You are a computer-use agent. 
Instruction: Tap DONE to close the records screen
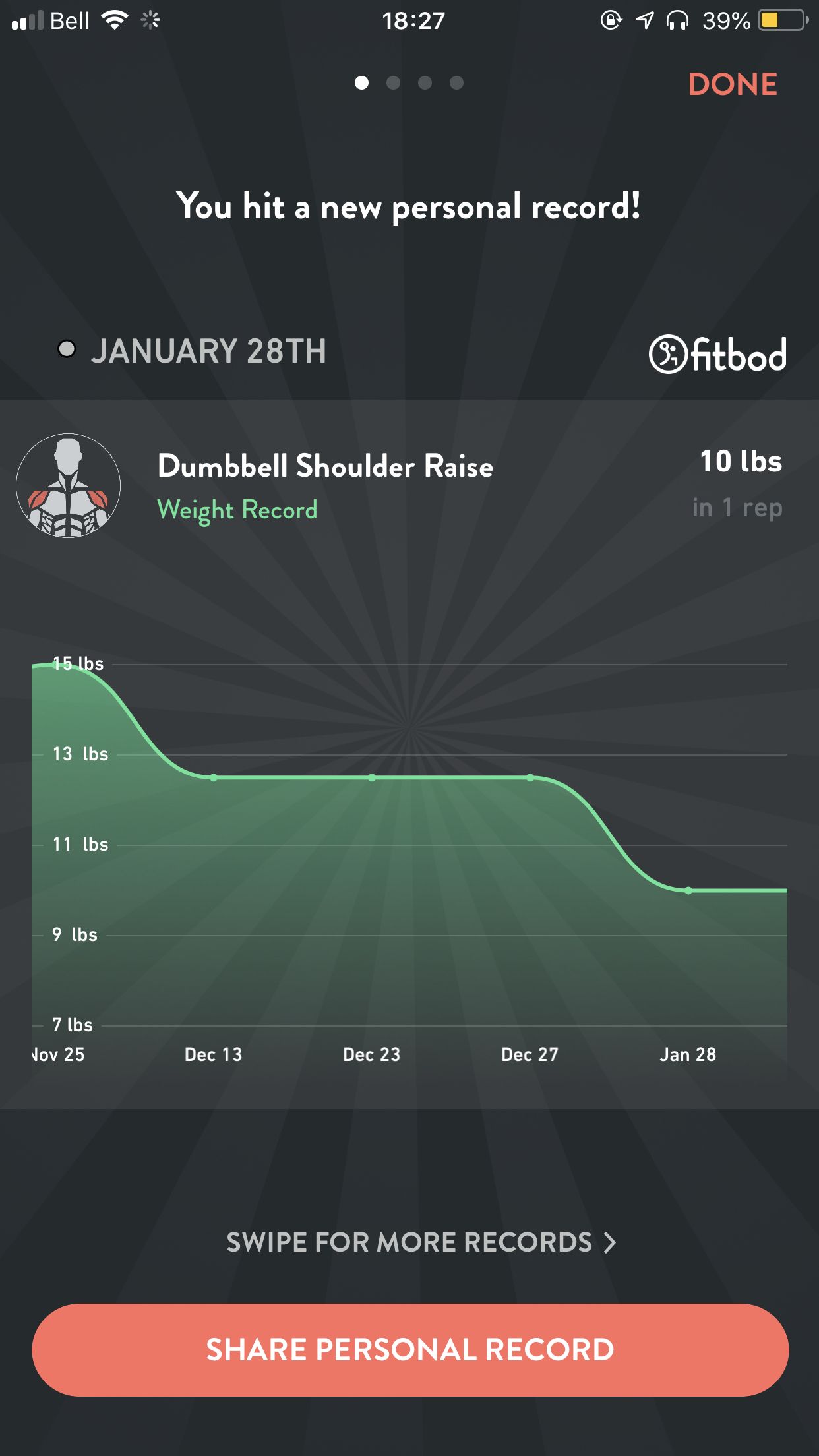732,84
